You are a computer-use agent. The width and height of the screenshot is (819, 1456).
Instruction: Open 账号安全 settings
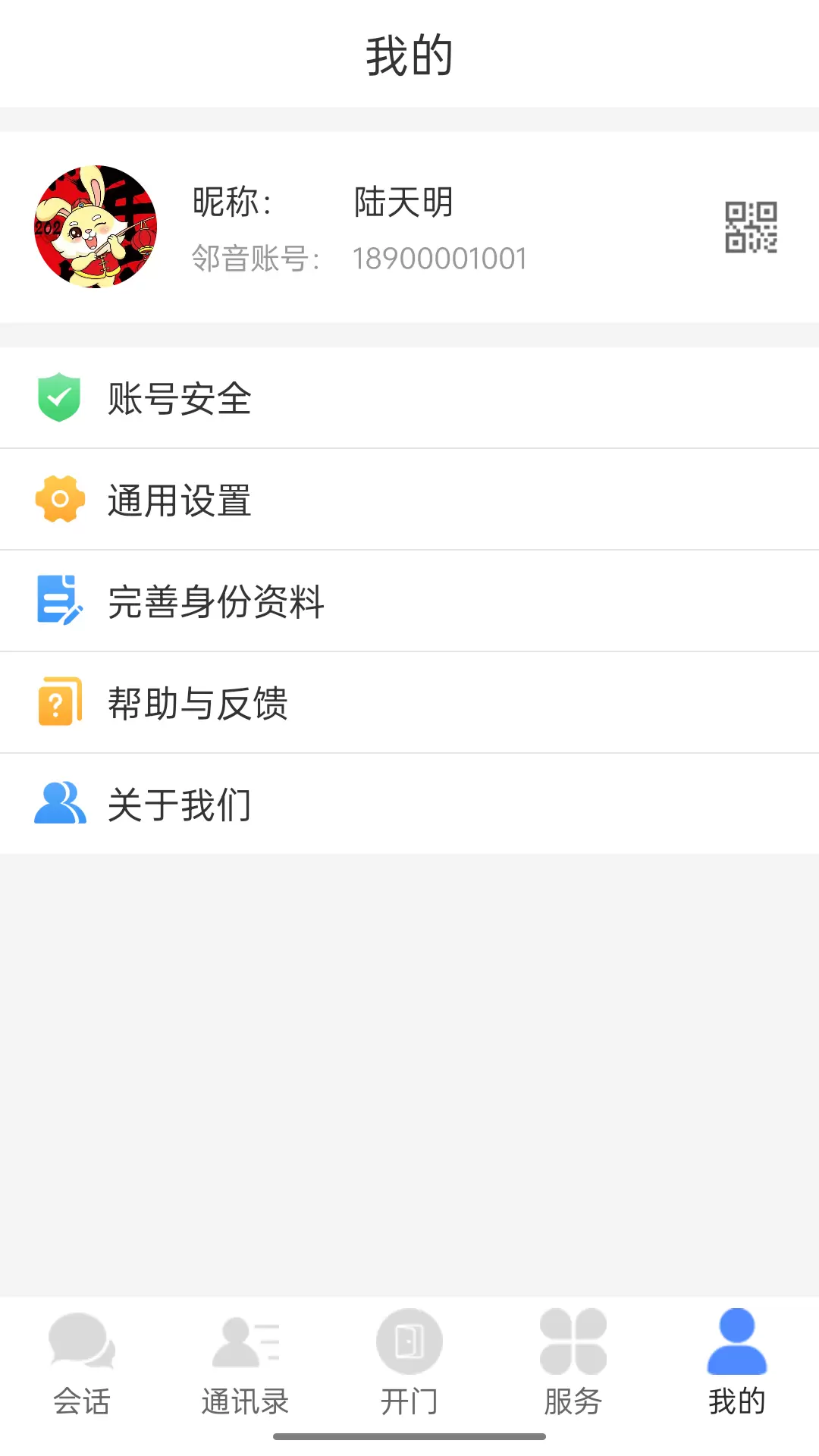(409, 398)
